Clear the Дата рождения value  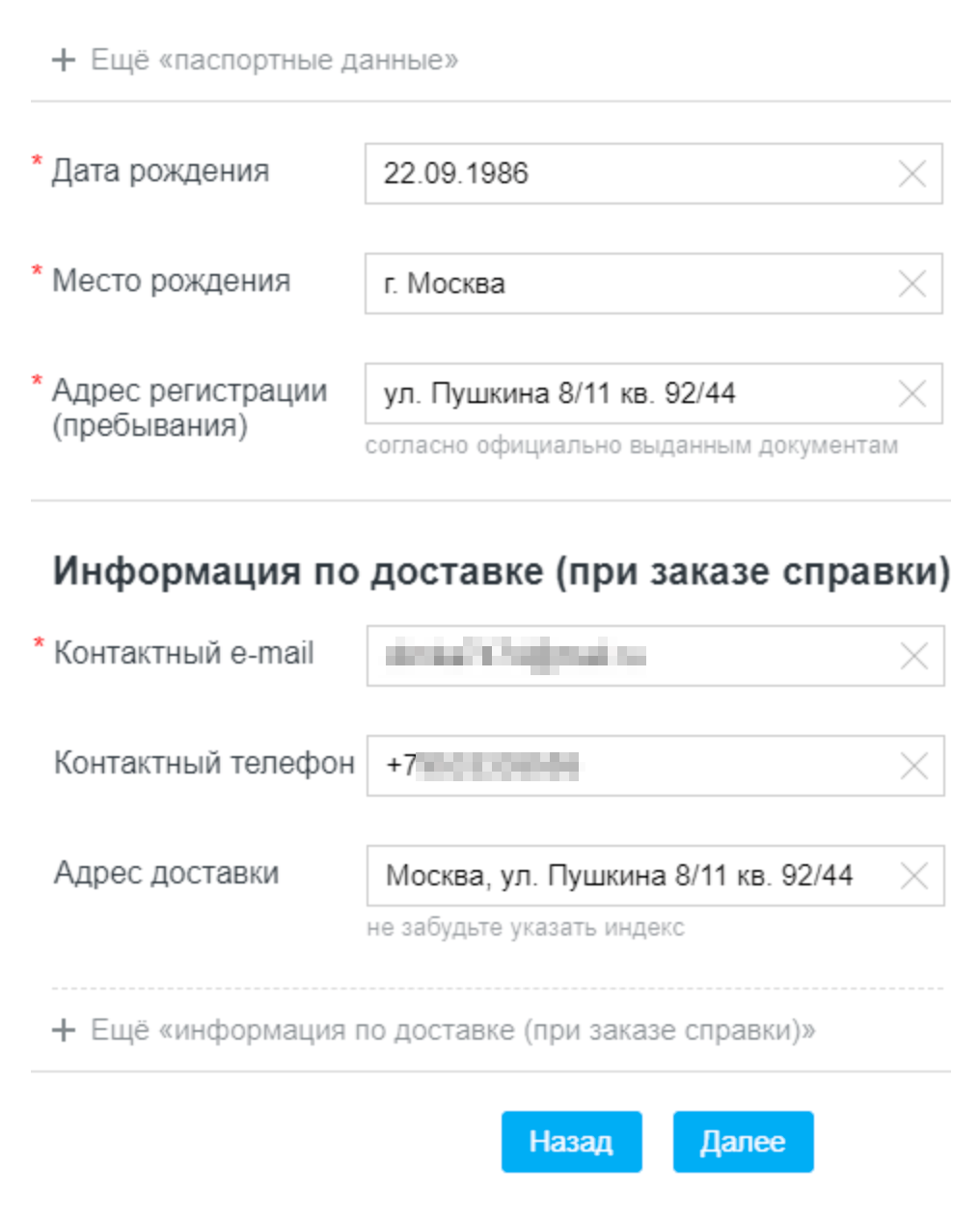tap(912, 174)
